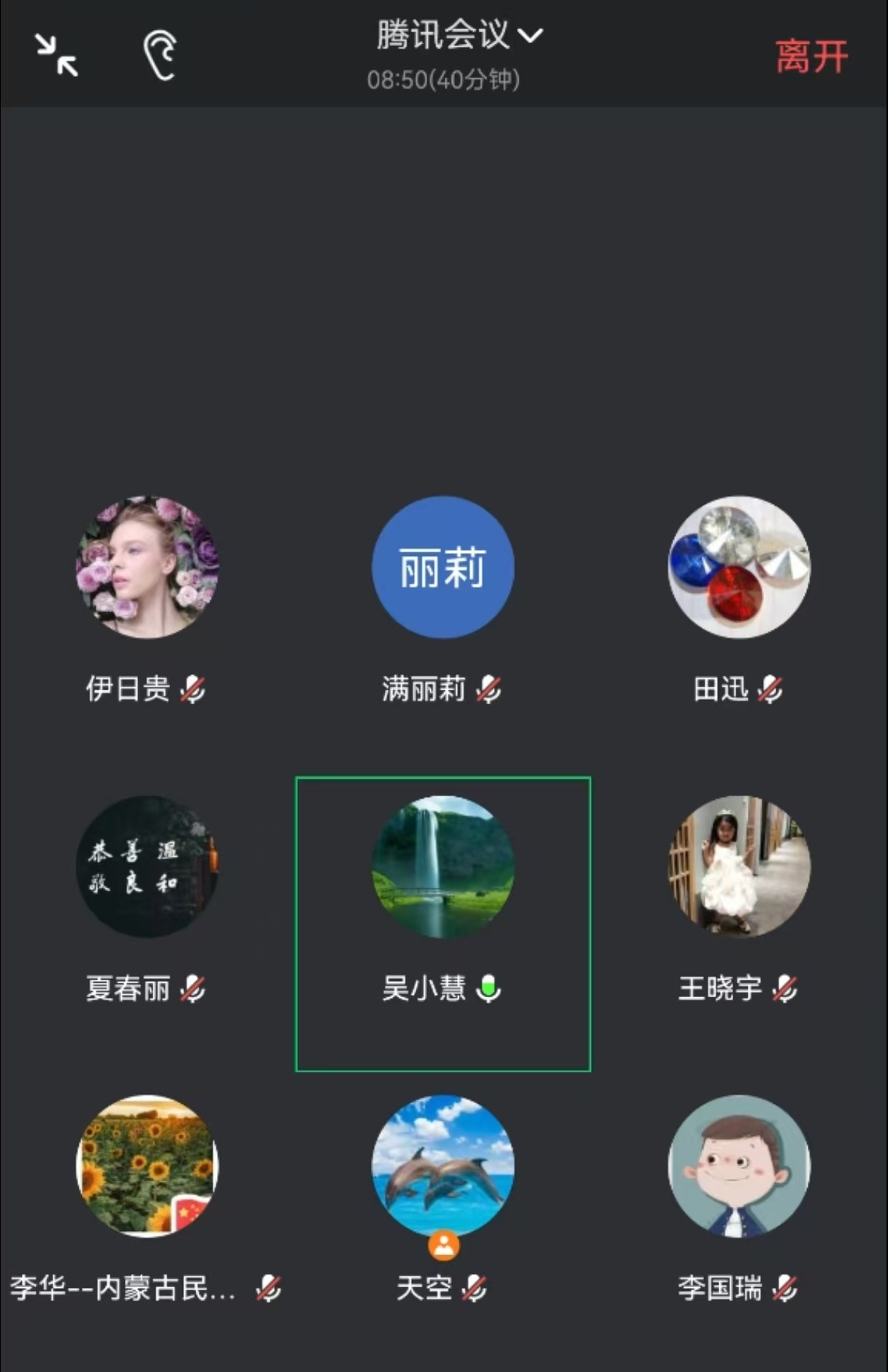Viewport: 888px width, 1372px height.
Task: Open participant 李国瑞's tile
Action: click(738, 1166)
